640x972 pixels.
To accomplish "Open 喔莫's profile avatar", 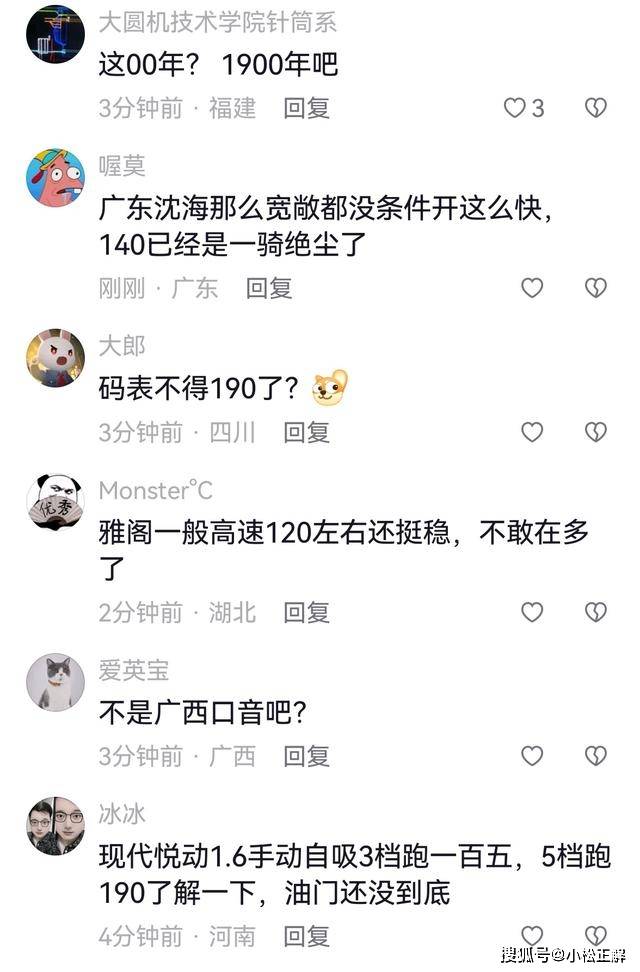I will (x=55, y=177).
